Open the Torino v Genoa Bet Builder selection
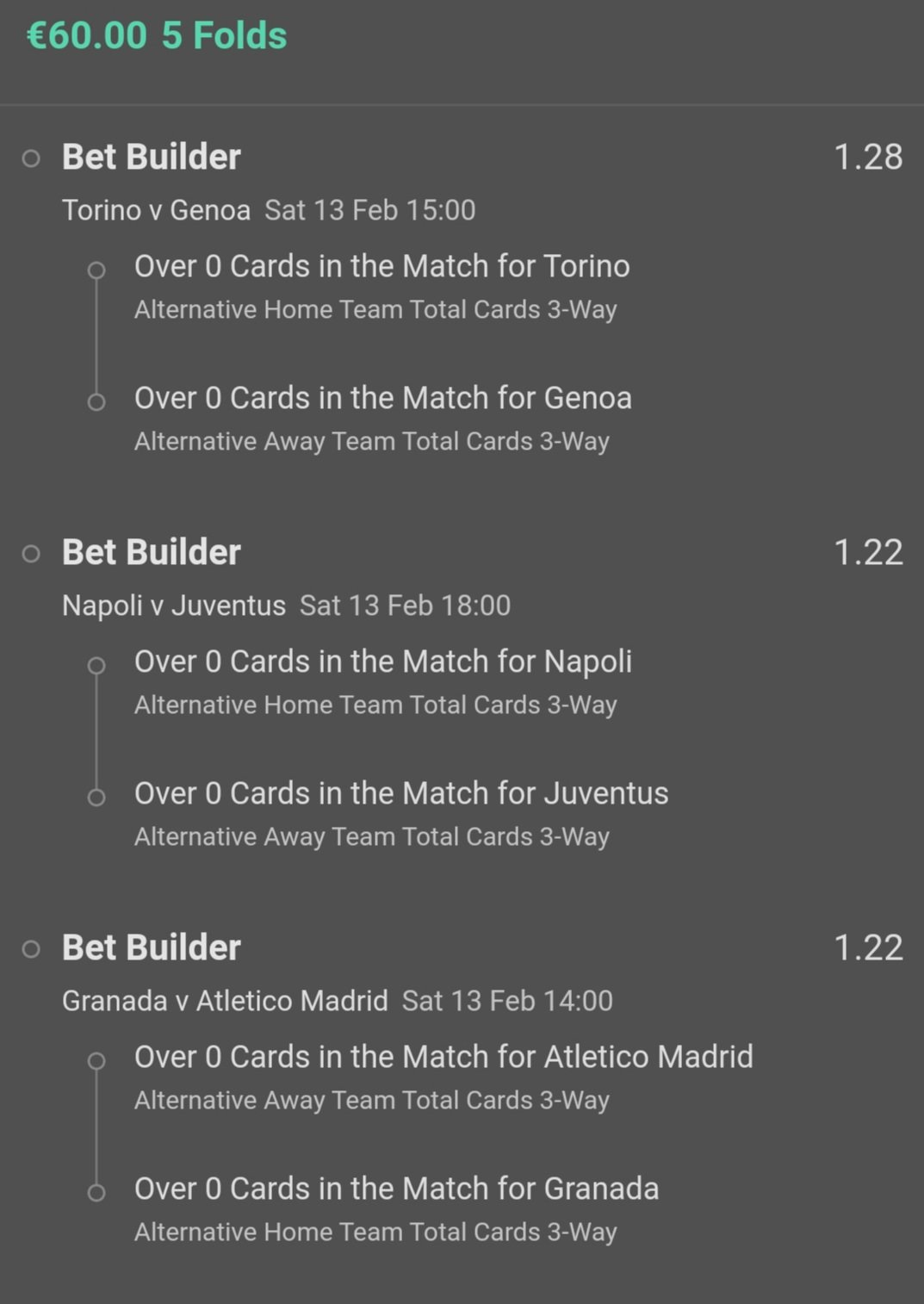 point(152,158)
